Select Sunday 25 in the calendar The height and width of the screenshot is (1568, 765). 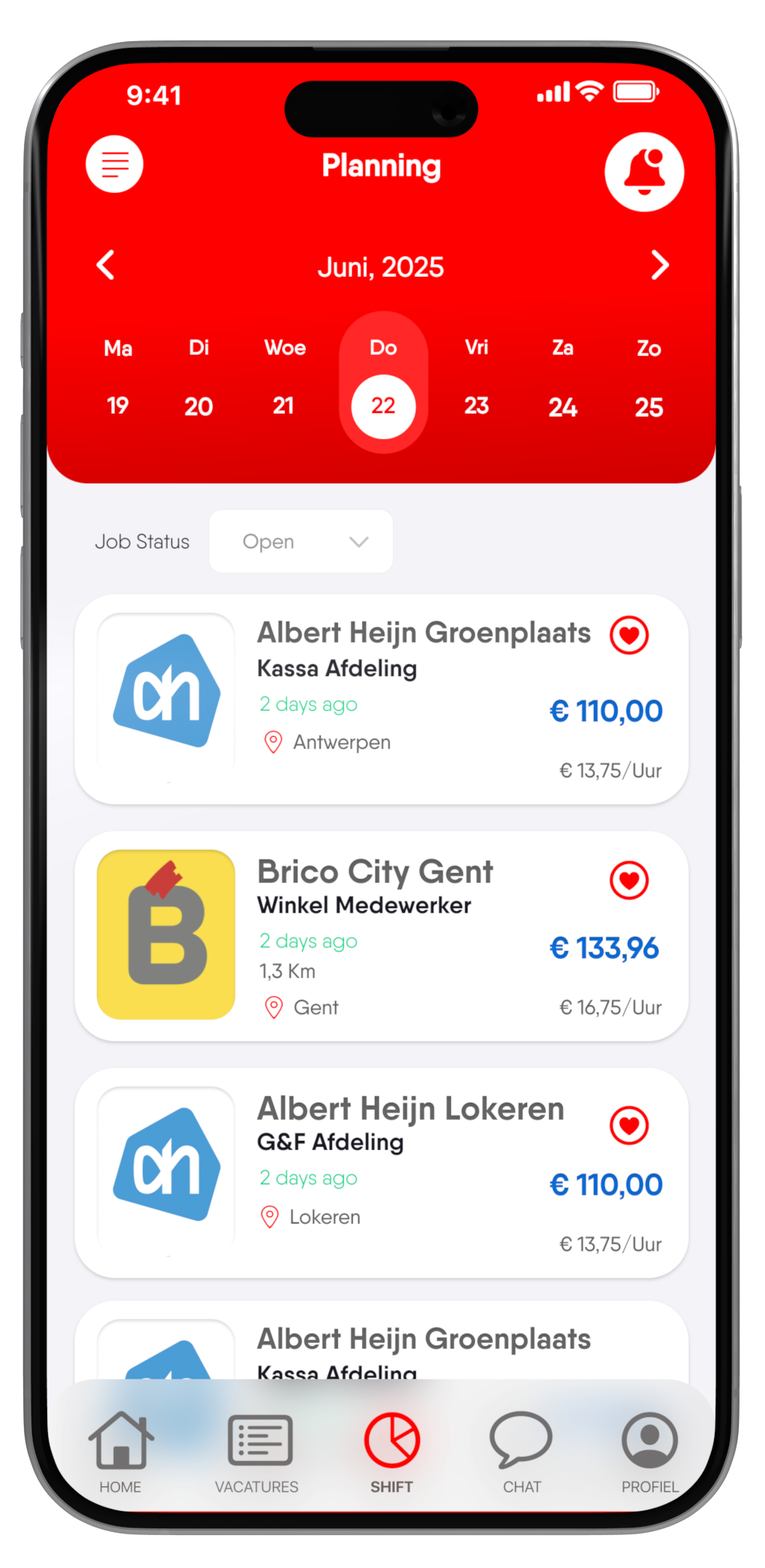point(648,406)
